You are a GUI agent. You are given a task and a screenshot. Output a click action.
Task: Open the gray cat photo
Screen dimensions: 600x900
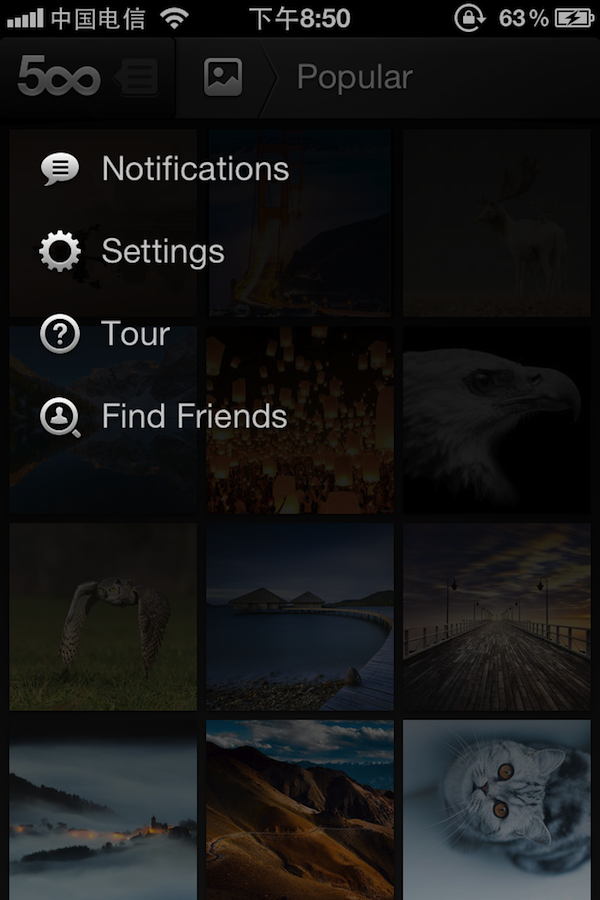click(x=496, y=808)
